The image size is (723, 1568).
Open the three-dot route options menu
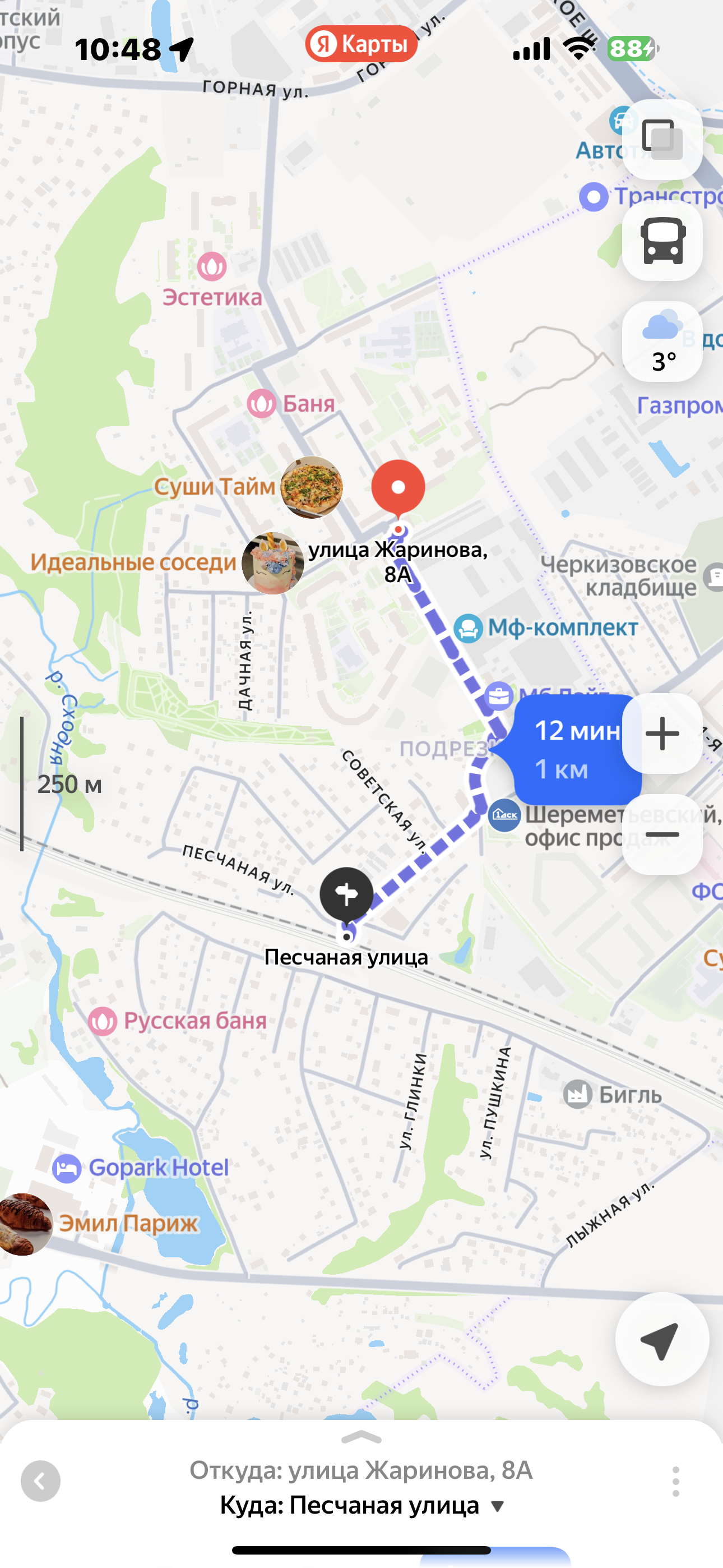coord(675,1481)
